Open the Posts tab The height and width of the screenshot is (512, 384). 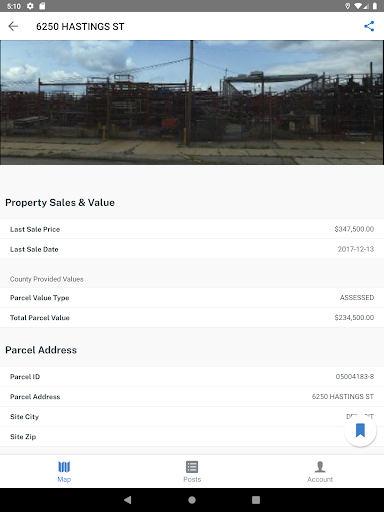coord(192,471)
